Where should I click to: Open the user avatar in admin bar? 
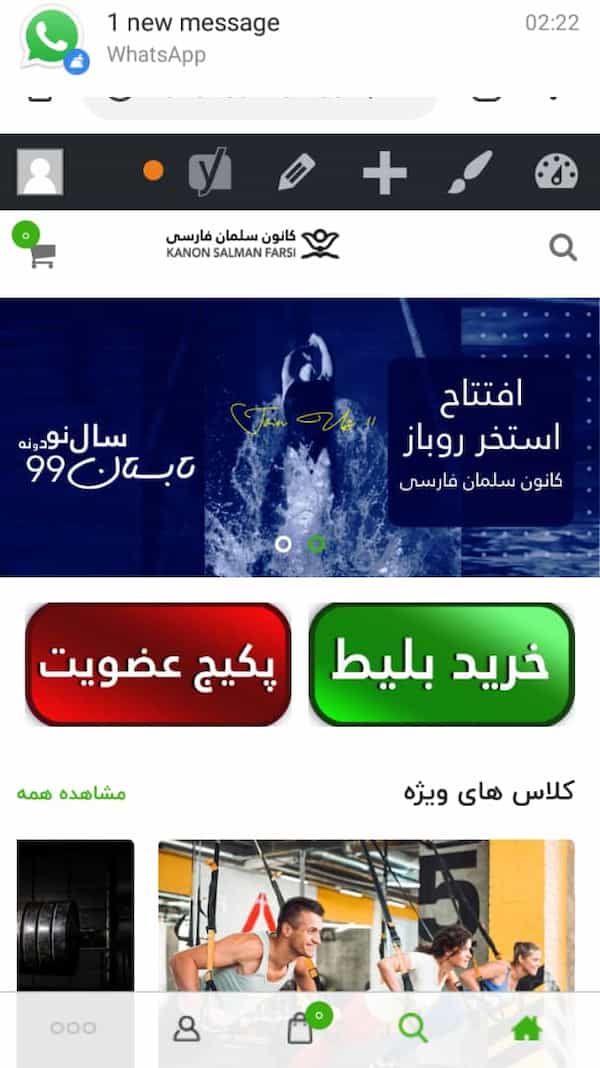[x=40, y=172]
